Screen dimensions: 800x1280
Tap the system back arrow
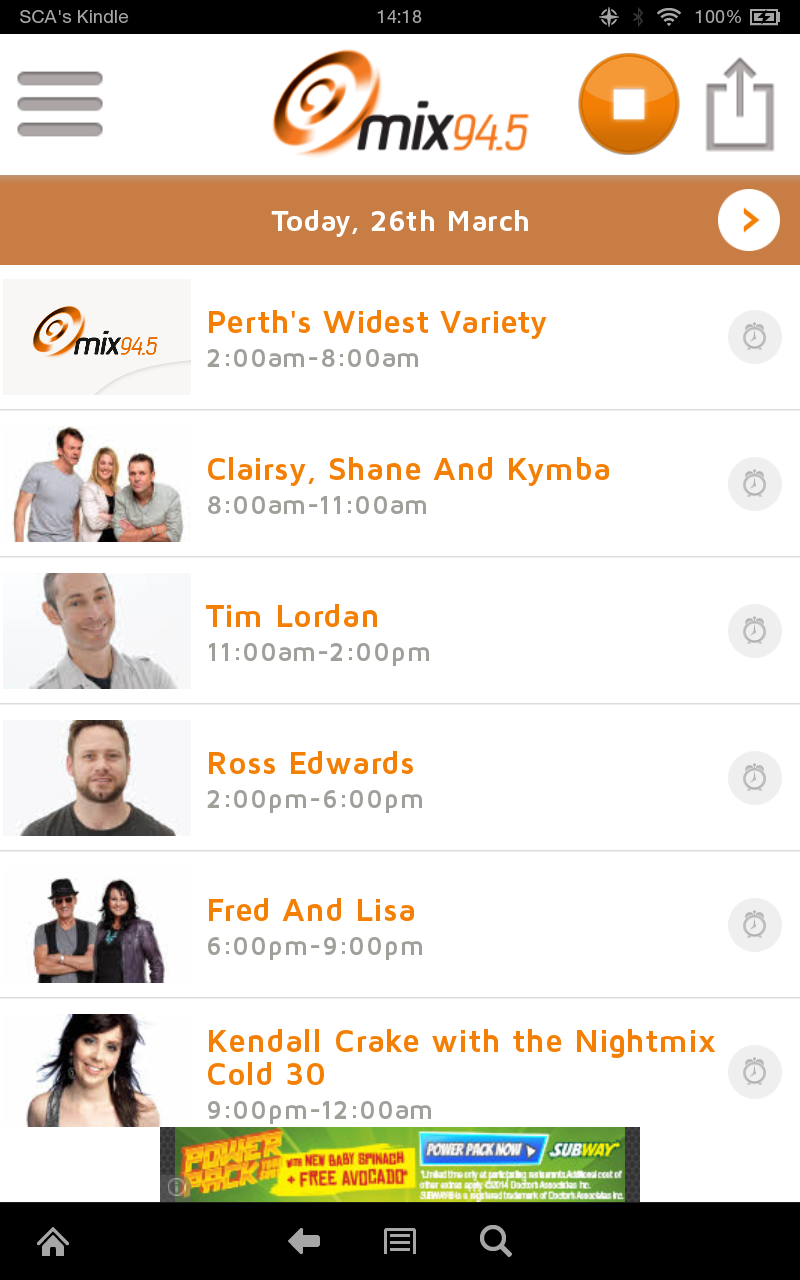click(304, 1242)
